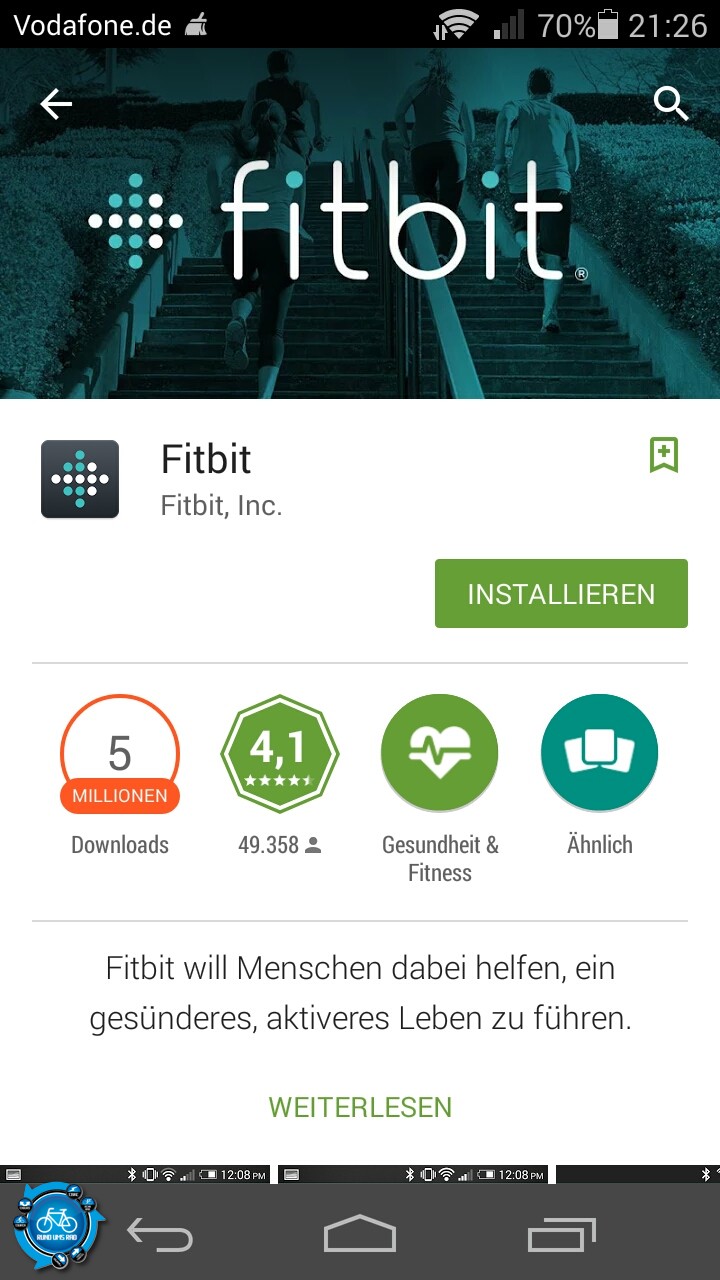Open the first screenshot preview
Screen dimensions: 720x1280
(138, 1174)
